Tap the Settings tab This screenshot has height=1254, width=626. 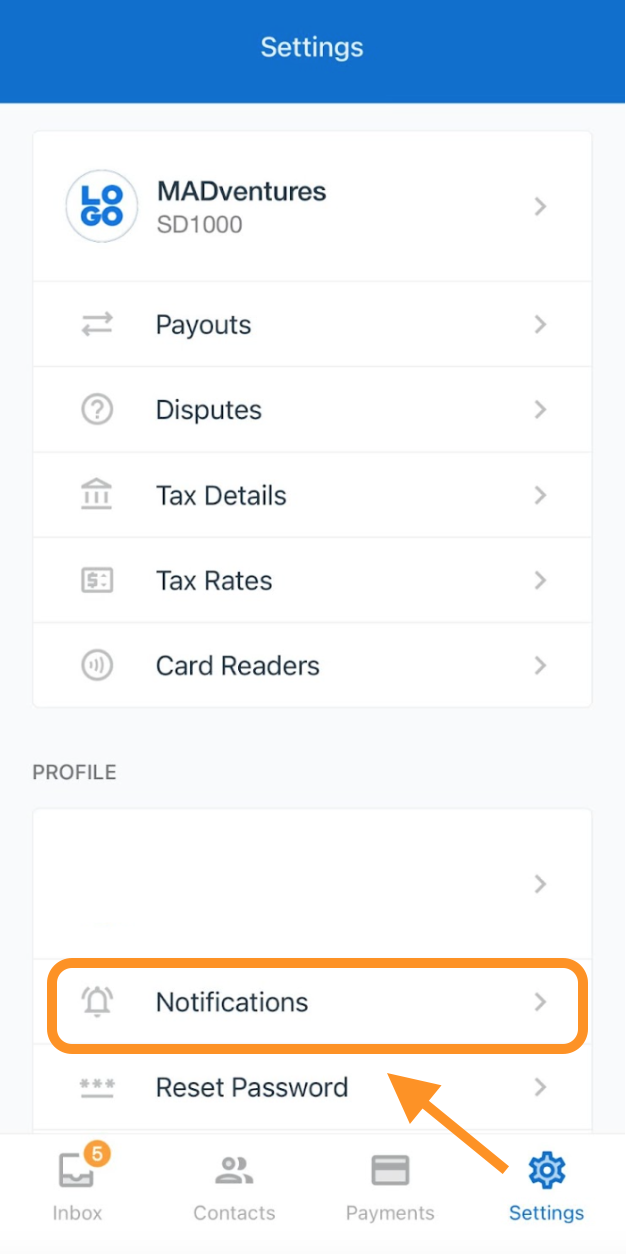546,1188
